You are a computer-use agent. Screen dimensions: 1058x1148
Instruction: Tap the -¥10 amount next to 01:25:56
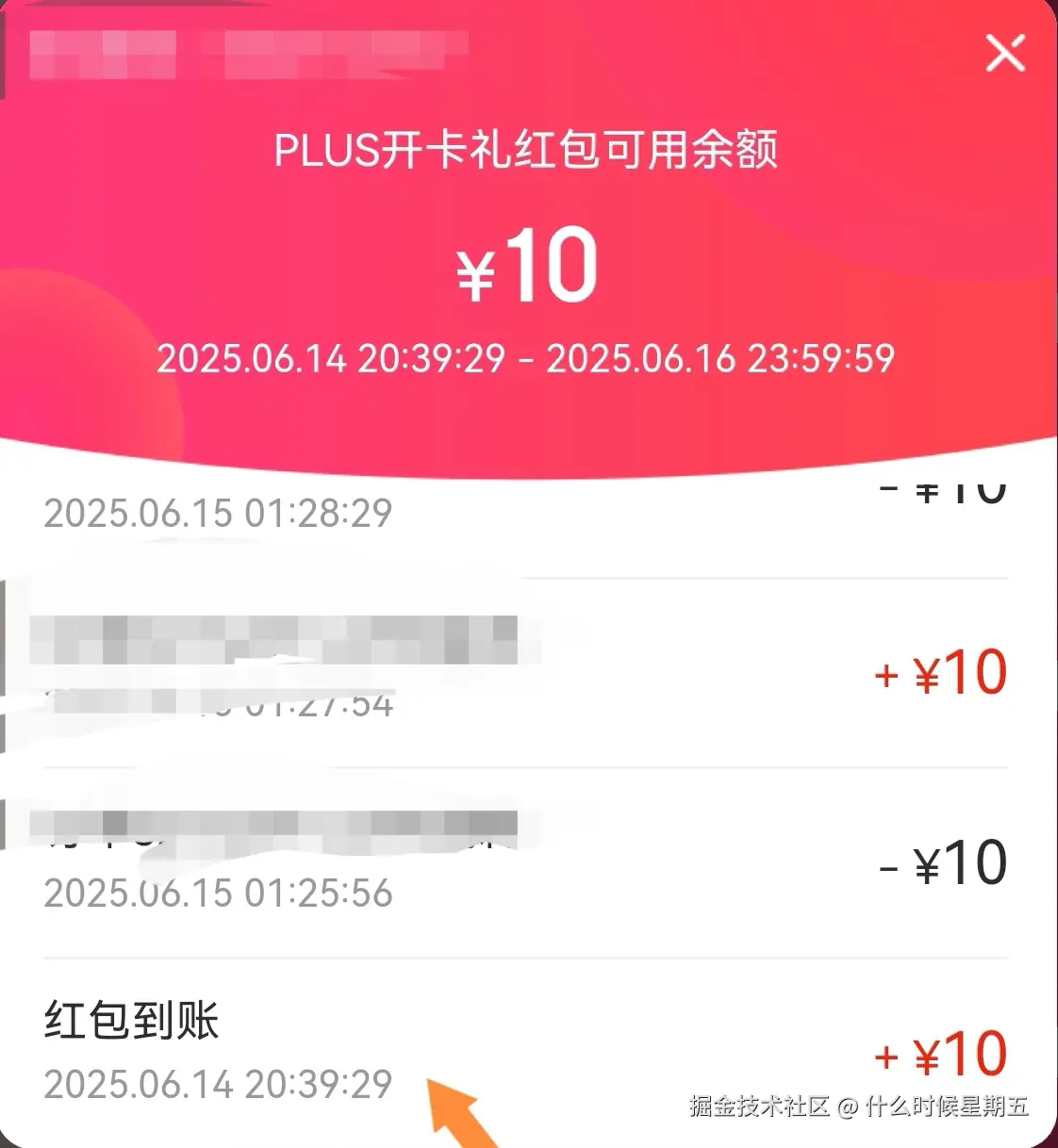[x=943, y=861]
